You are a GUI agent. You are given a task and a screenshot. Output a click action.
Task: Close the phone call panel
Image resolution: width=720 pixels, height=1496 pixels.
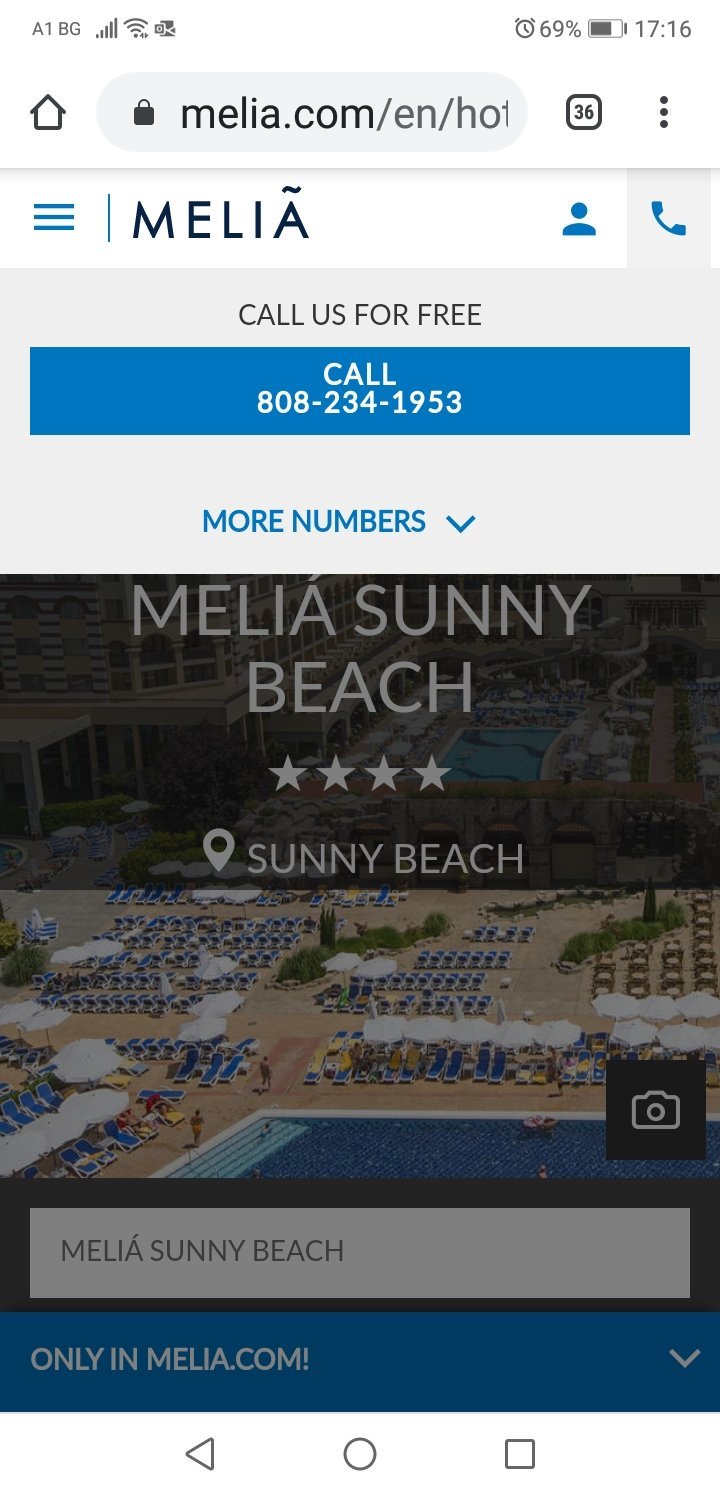[x=668, y=218]
